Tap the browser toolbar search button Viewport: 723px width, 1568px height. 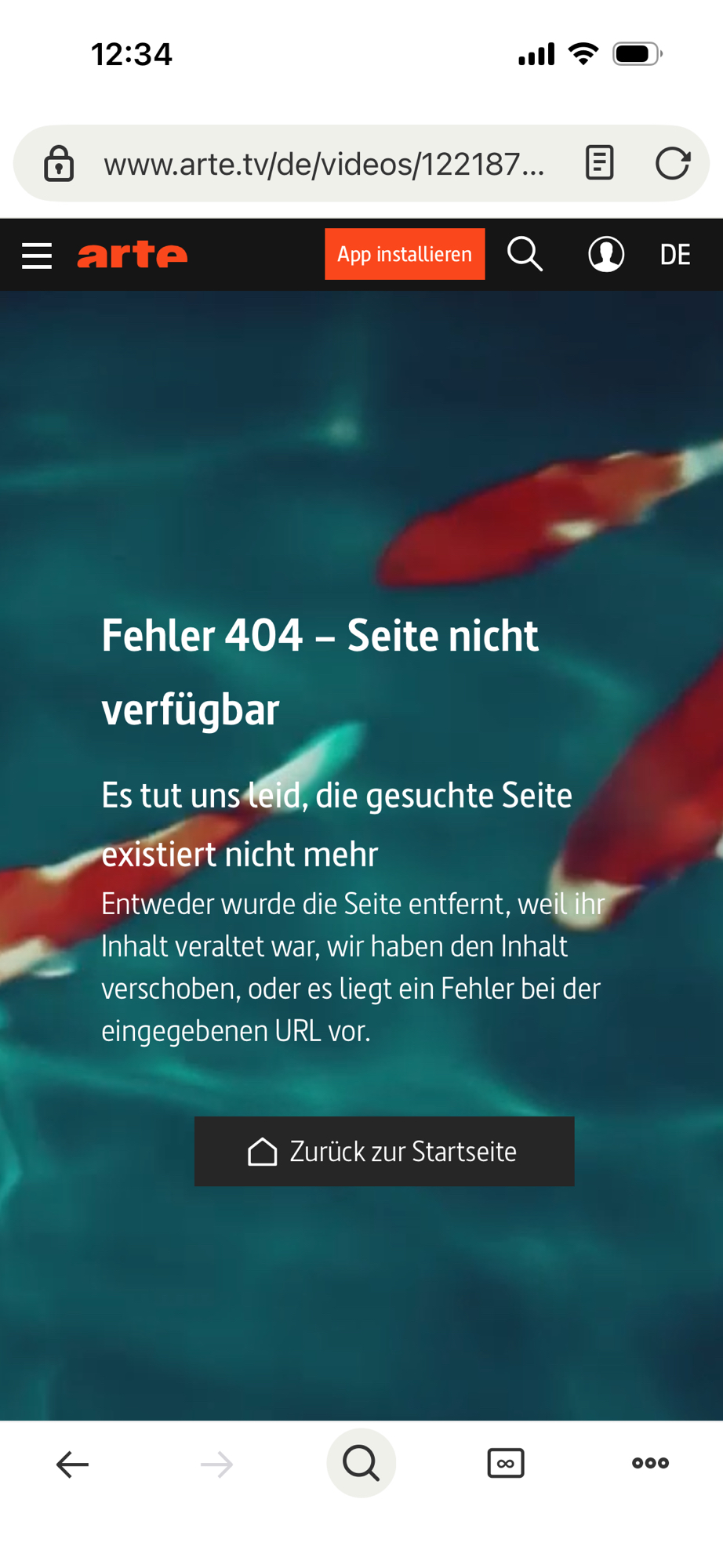coord(361,1463)
